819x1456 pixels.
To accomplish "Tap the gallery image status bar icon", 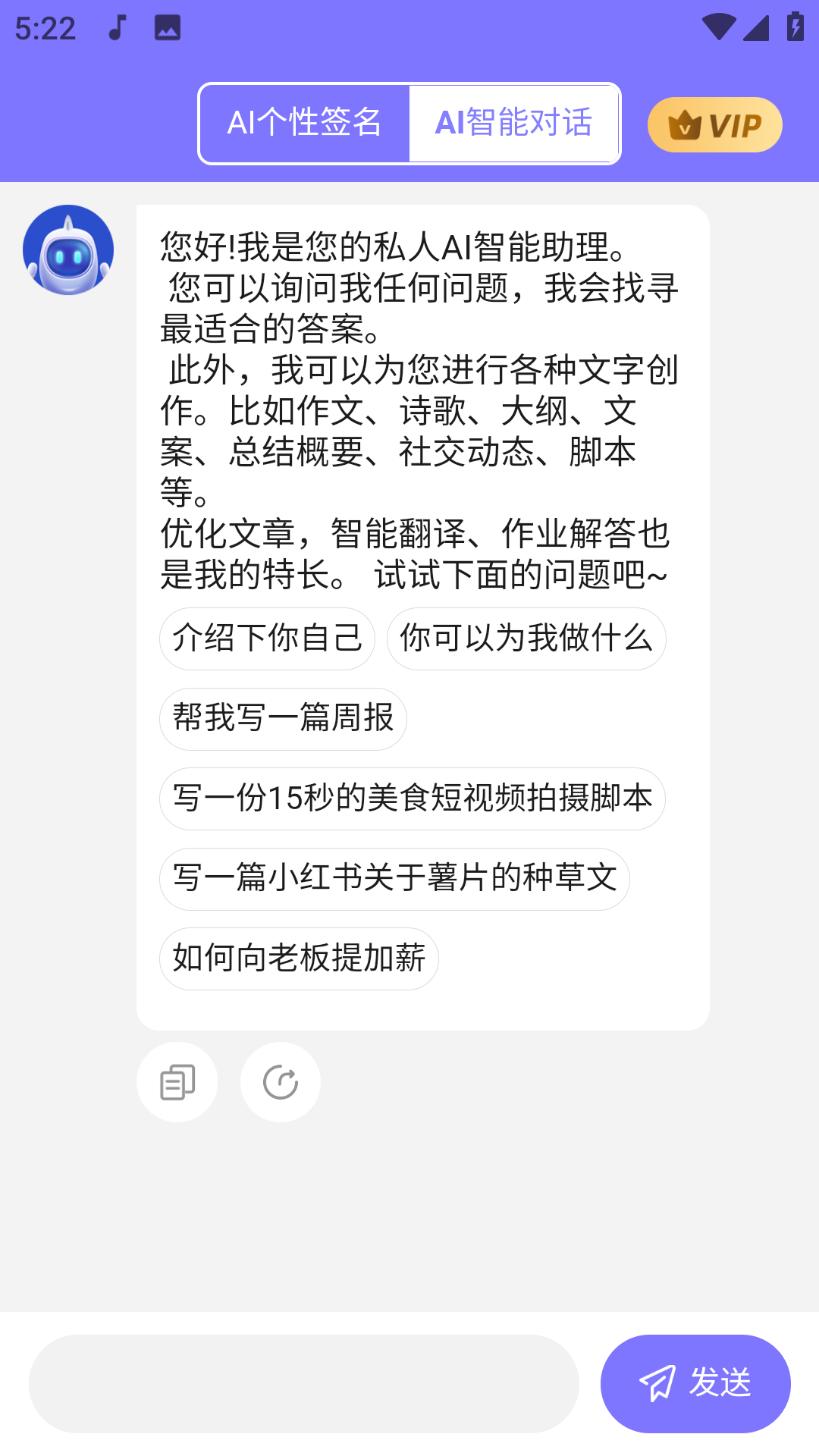I will point(166,28).
